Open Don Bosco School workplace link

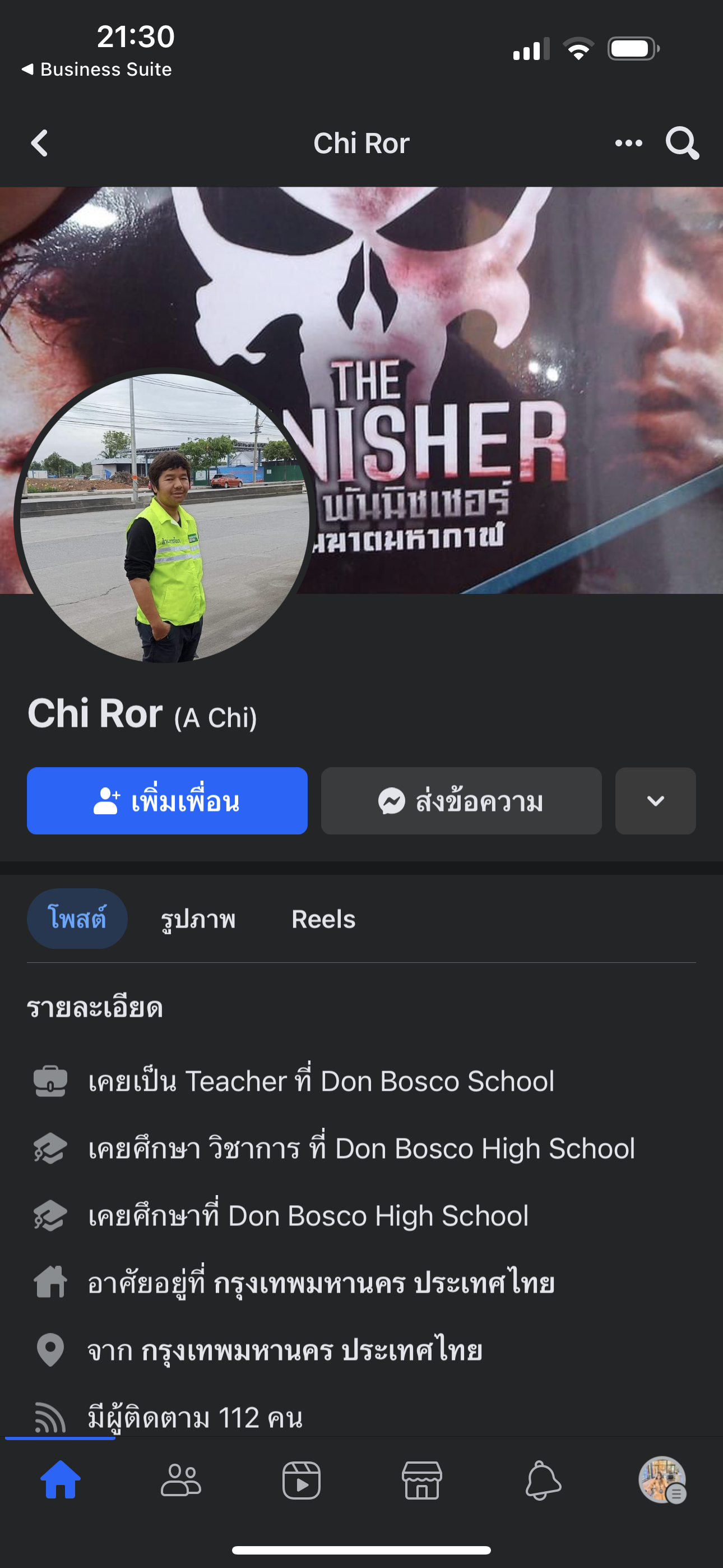(x=437, y=1082)
